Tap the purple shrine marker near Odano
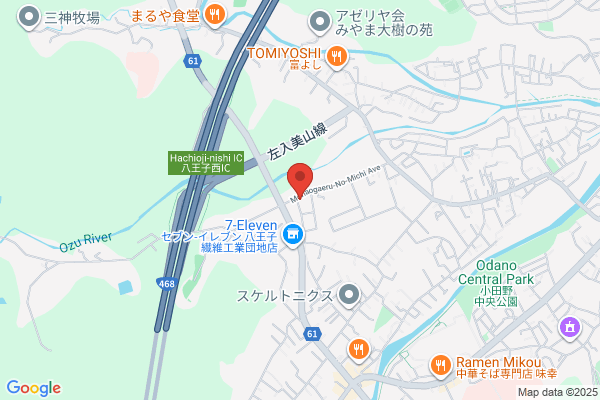Screen dimensions: 600x400 tap(570, 328)
